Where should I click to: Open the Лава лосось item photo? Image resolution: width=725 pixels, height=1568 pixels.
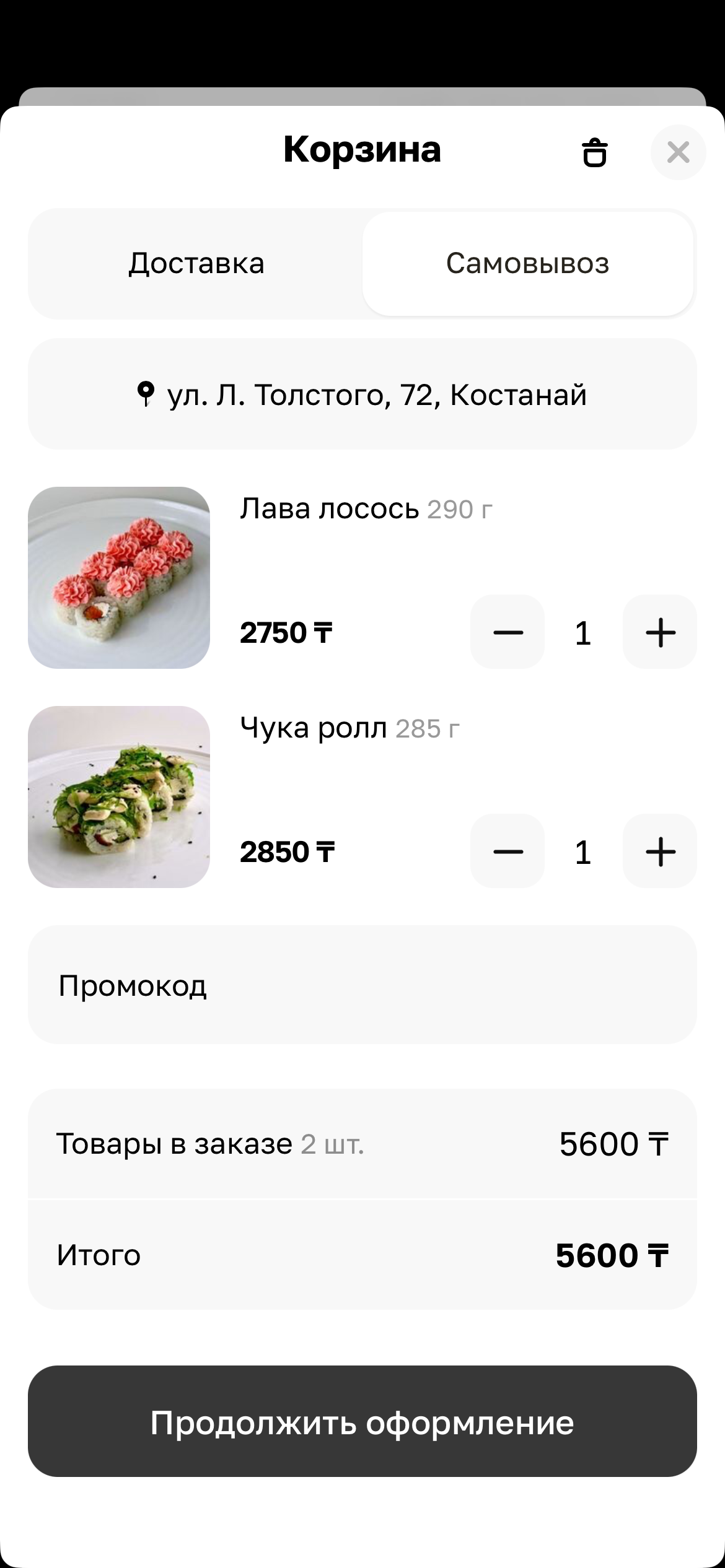[x=119, y=578]
